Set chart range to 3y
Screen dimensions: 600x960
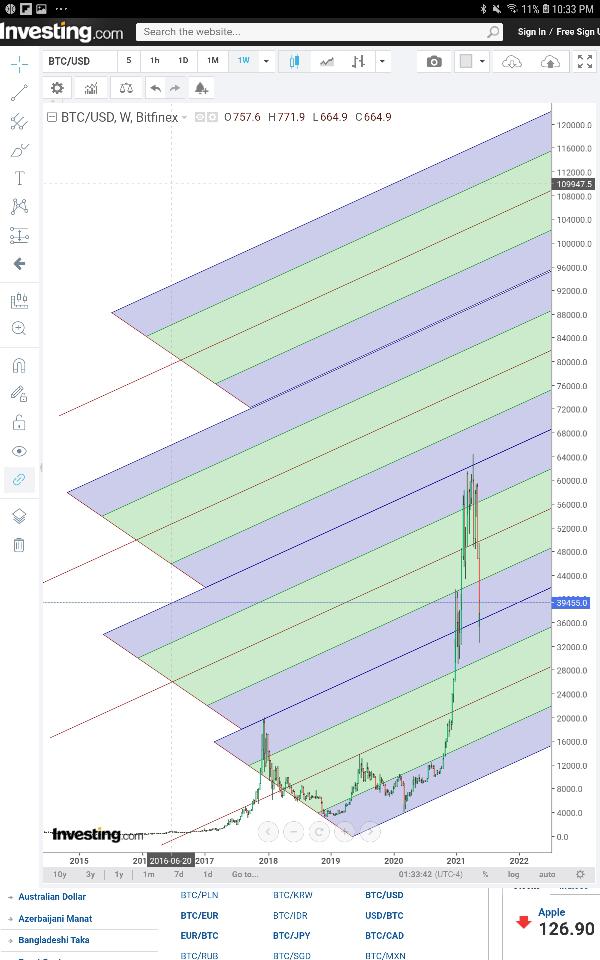(90, 874)
